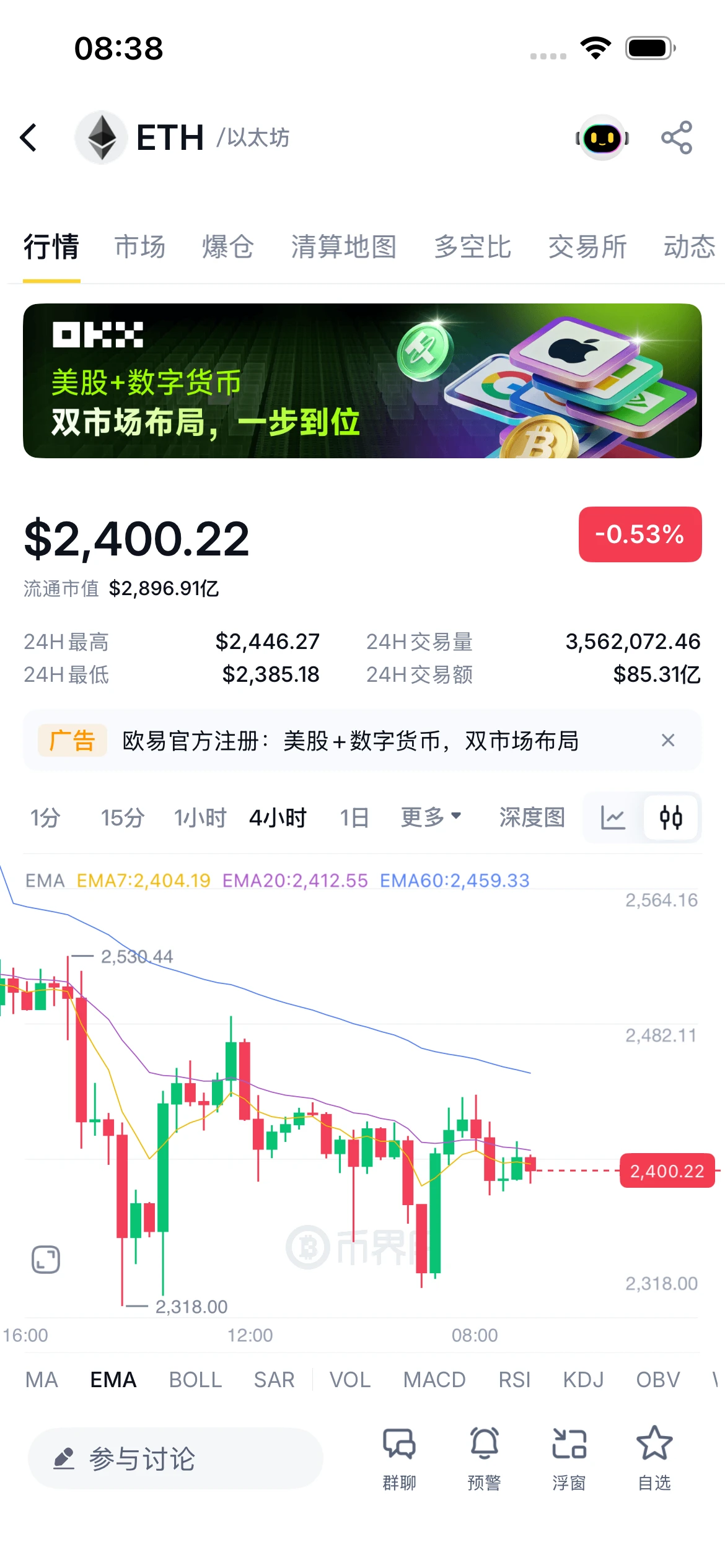Viewport: 725px width, 1568px height.
Task: Open 群聊 group chat
Action: (x=399, y=1458)
